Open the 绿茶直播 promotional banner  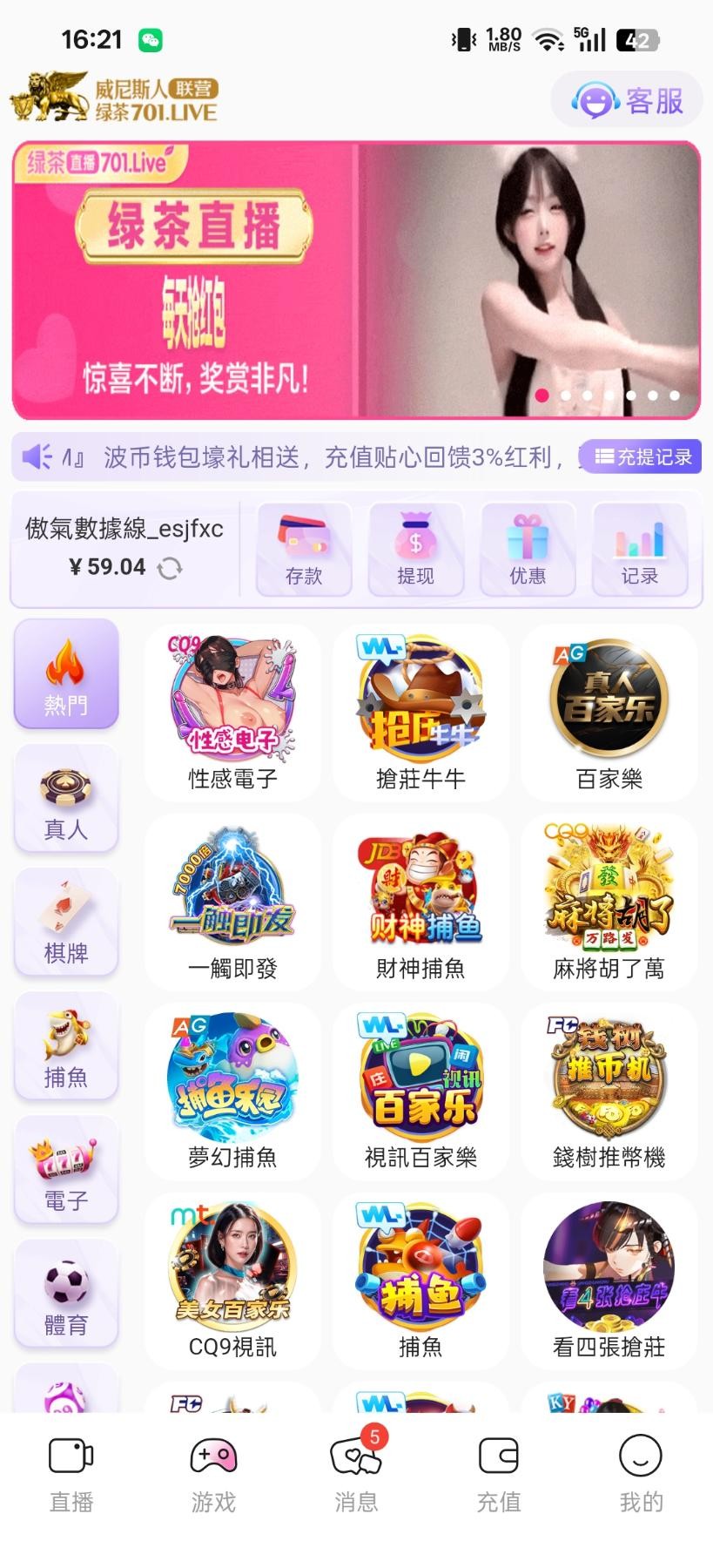tap(357, 280)
